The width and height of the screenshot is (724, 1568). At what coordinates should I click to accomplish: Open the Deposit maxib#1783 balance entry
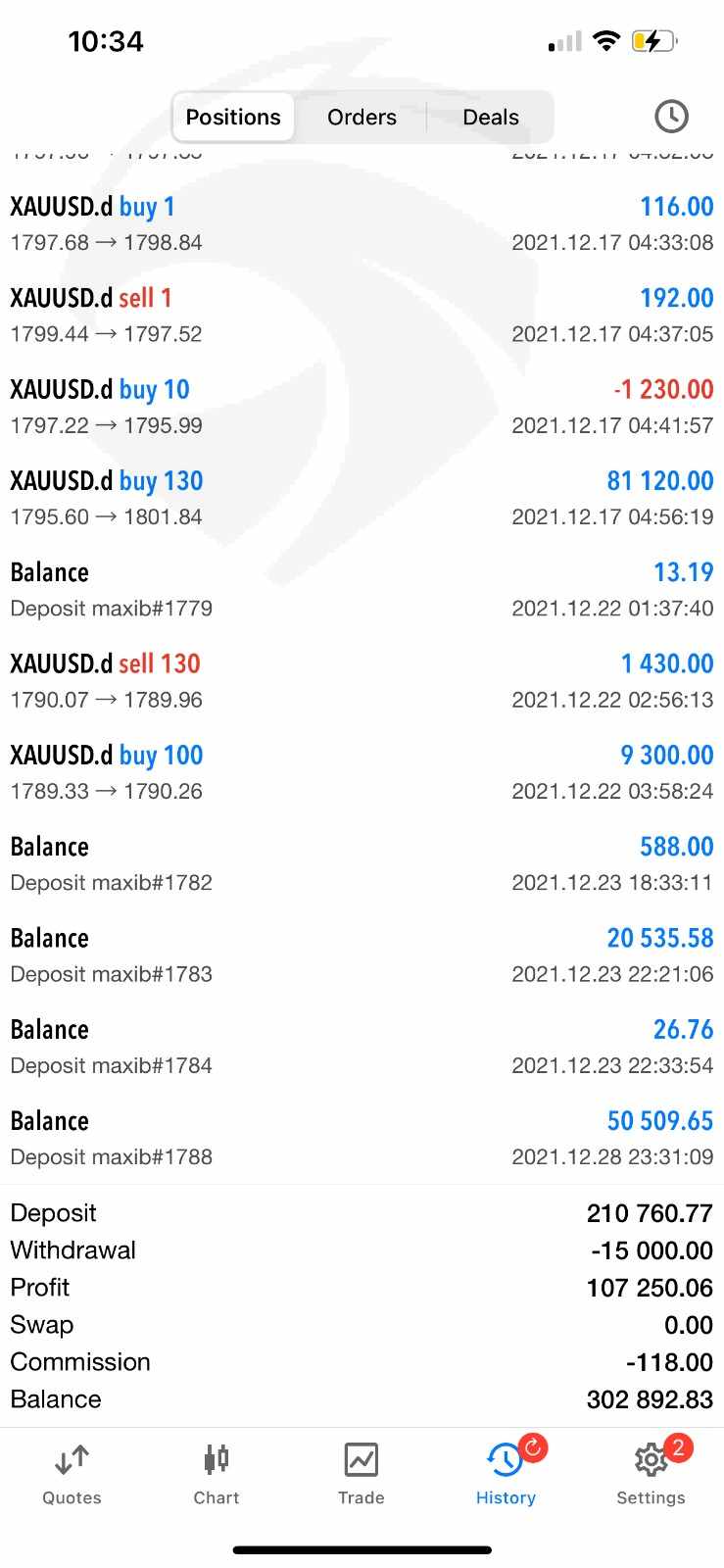point(362,955)
